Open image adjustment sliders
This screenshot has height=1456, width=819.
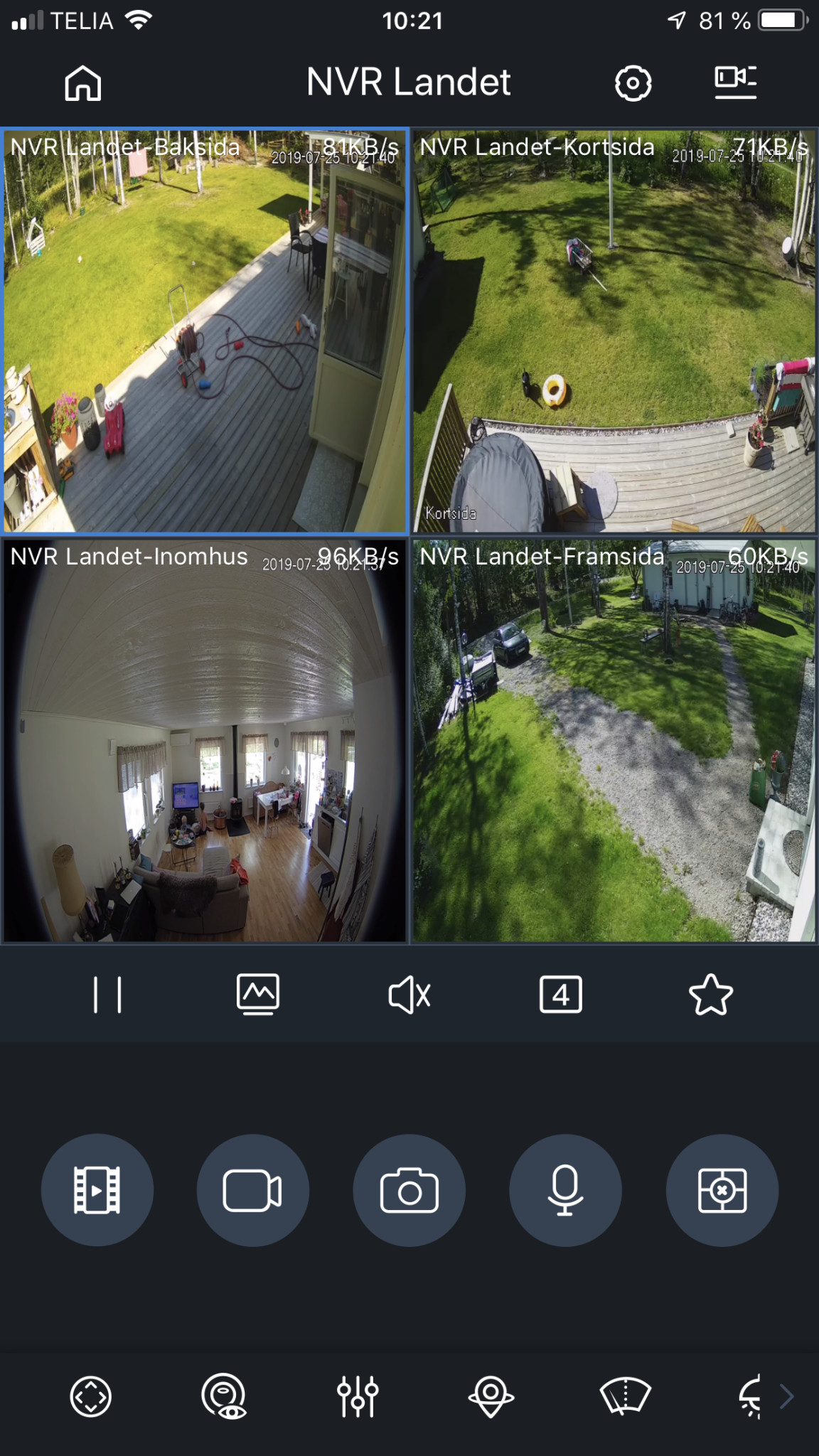click(x=358, y=1396)
